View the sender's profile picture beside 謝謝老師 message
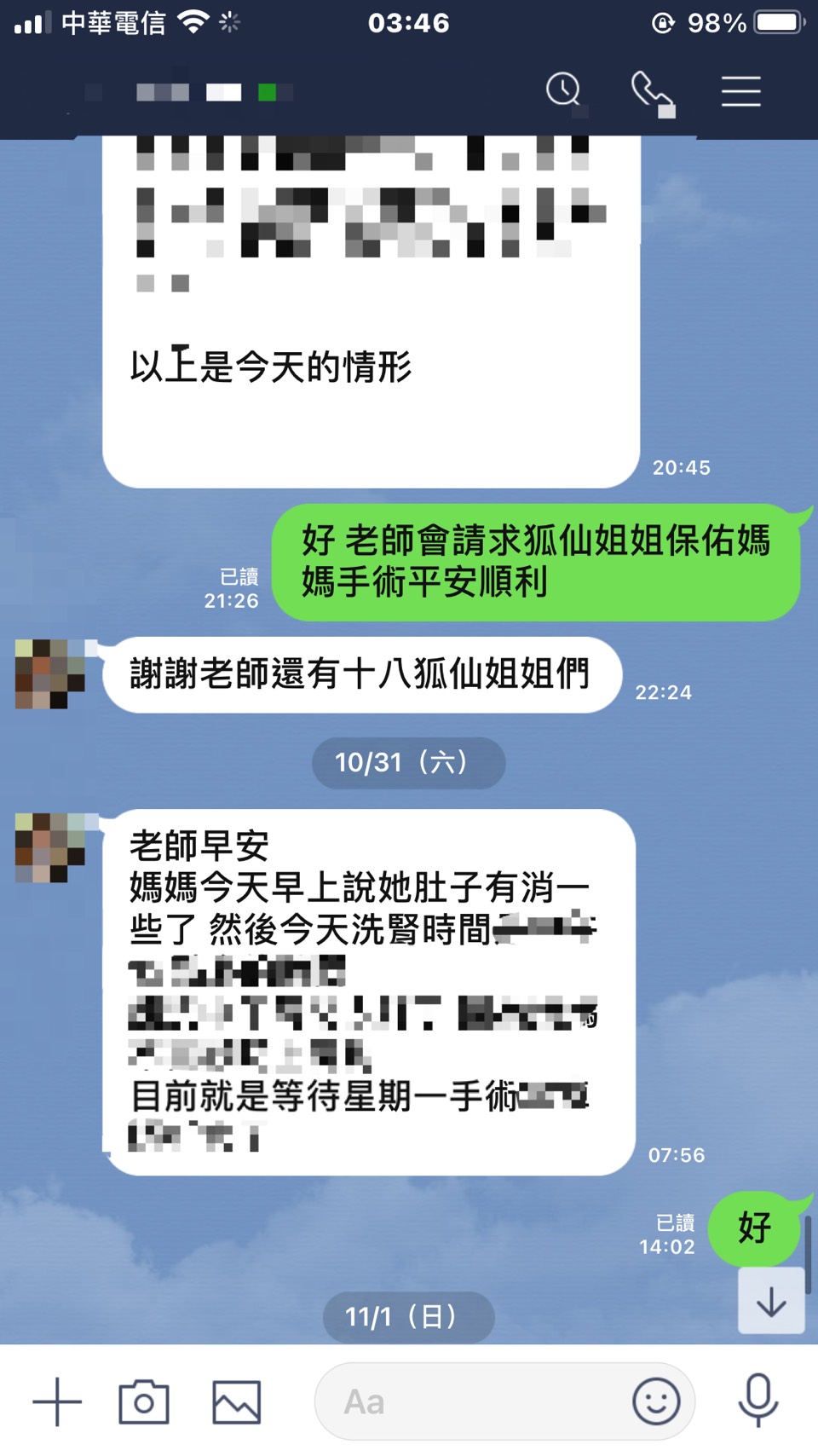The image size is (818, 1456). [50, 674]
